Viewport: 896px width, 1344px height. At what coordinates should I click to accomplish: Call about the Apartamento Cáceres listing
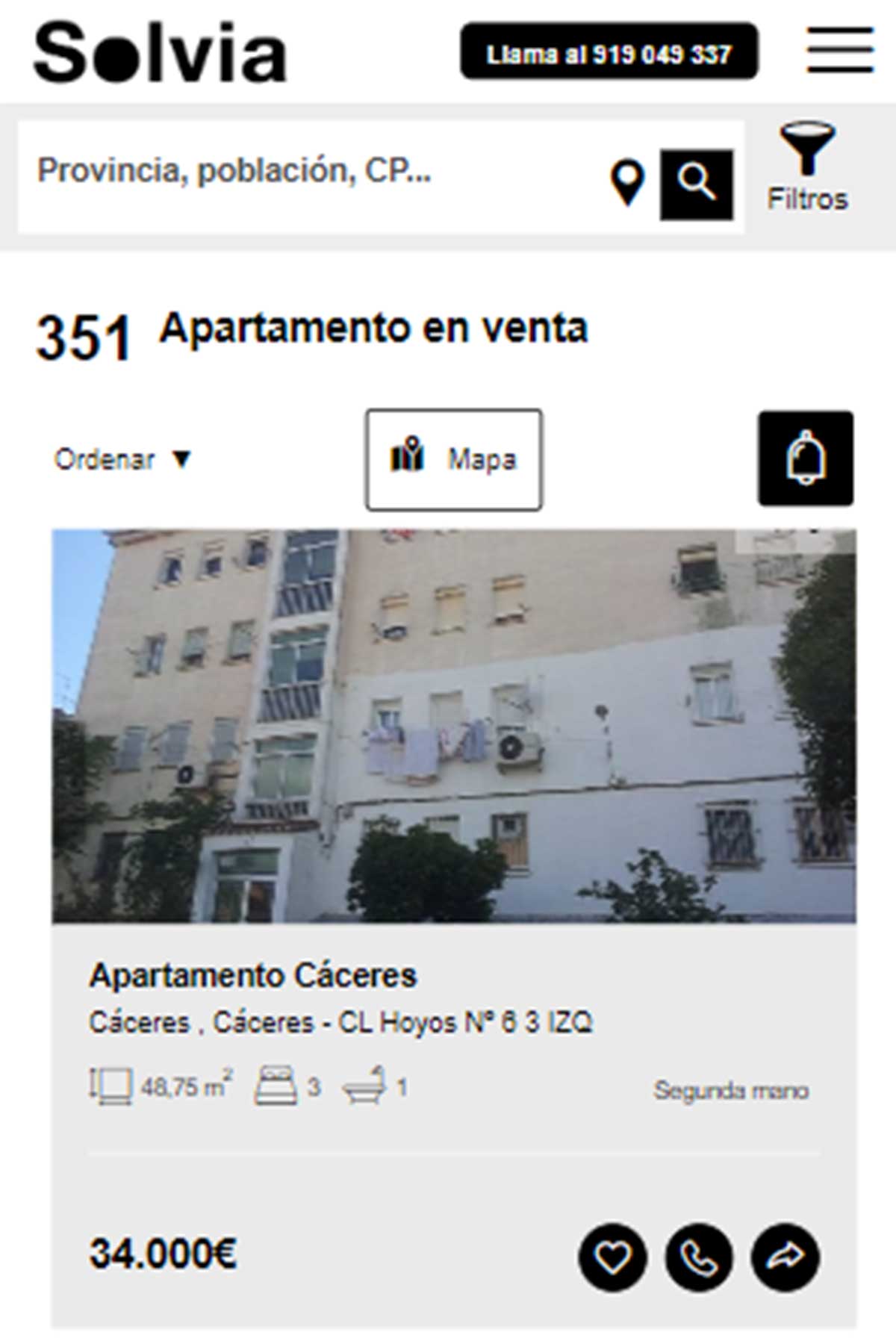tap(699, 1258)
